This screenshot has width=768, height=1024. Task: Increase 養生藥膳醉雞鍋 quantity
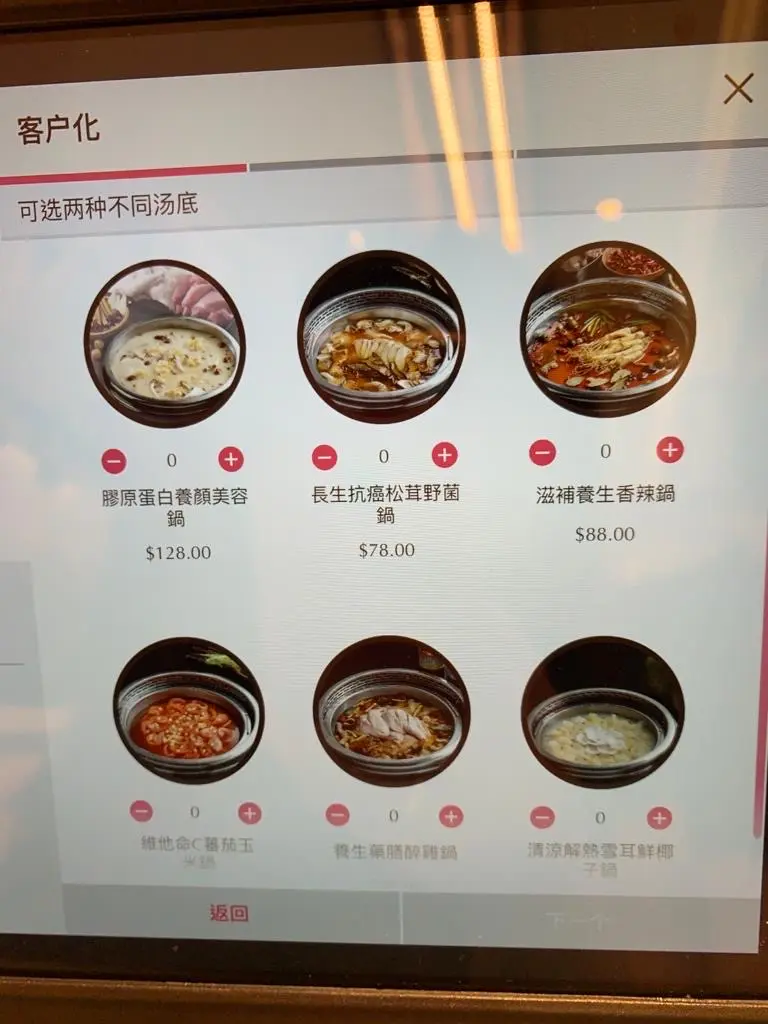click(451, 816)
